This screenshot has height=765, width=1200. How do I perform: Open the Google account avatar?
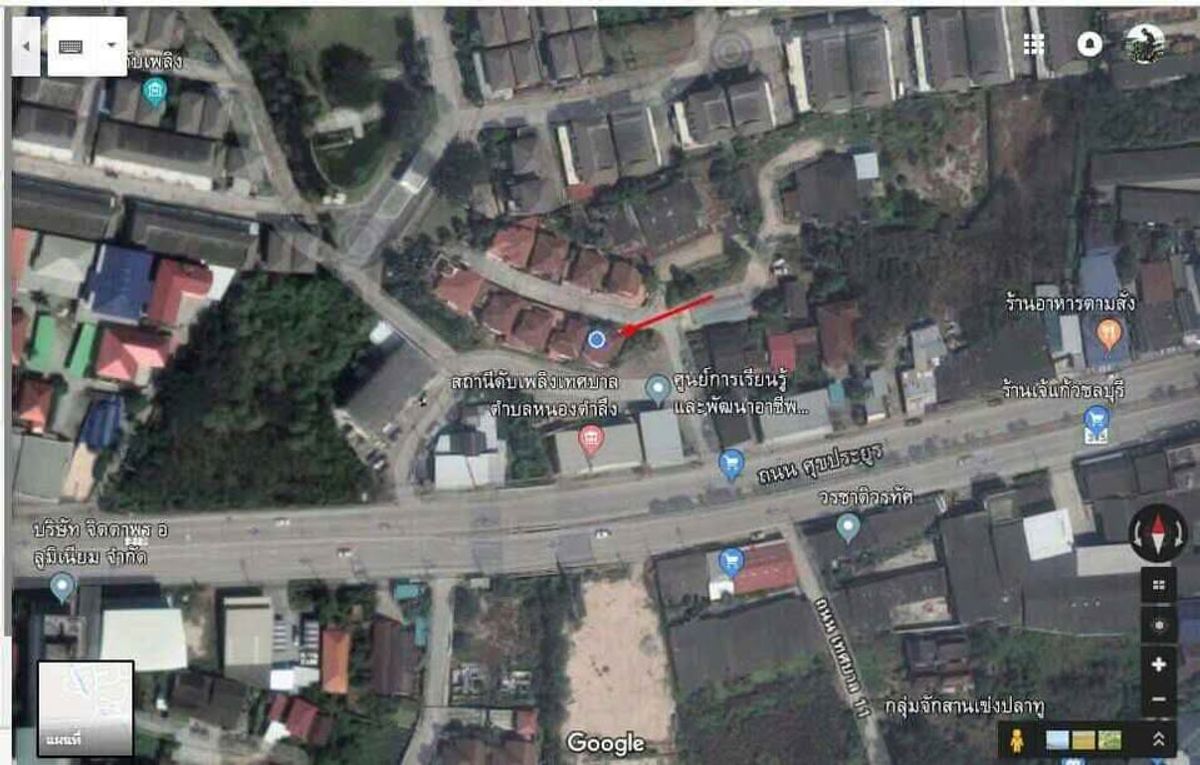tap(1146, 44)
